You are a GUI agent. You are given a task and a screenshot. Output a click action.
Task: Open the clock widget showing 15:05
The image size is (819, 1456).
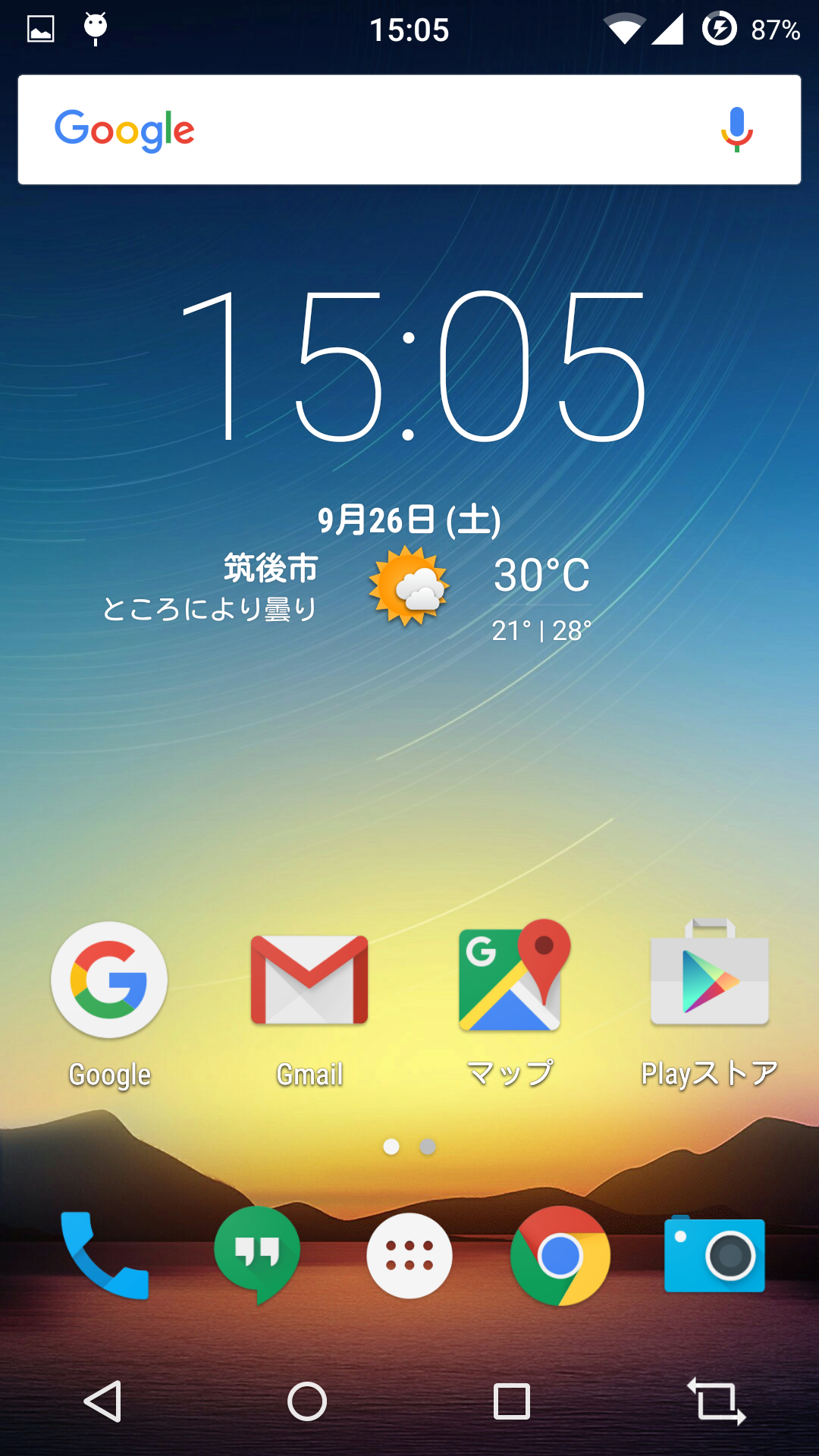(413, 366)
